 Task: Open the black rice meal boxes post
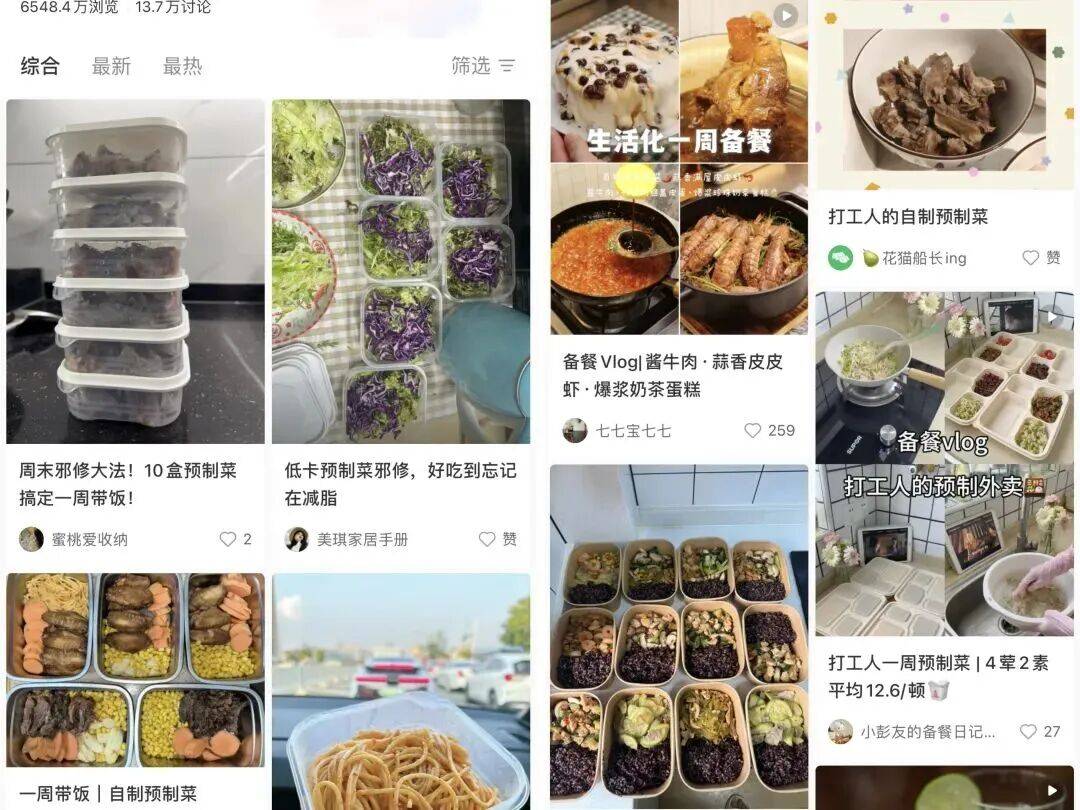pos(679,640)
